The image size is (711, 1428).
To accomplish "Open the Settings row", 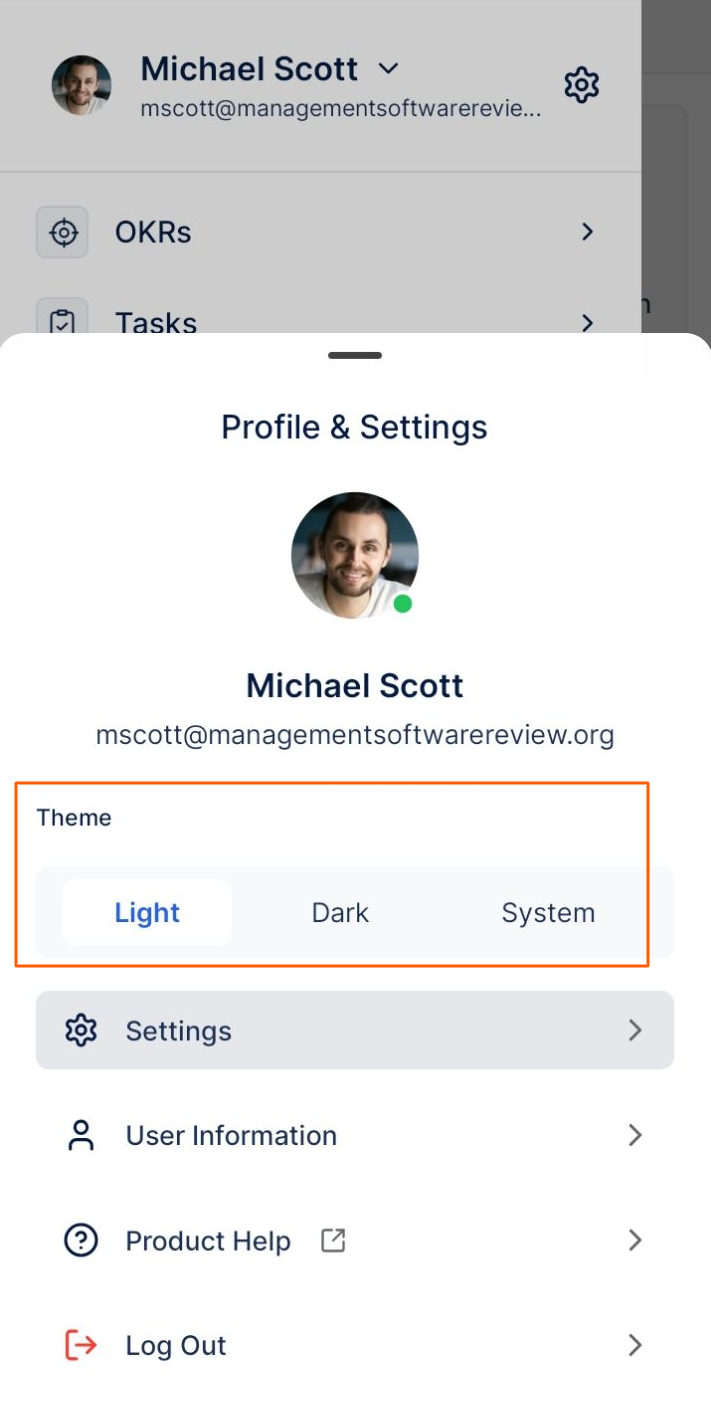I will (354, 1030).
